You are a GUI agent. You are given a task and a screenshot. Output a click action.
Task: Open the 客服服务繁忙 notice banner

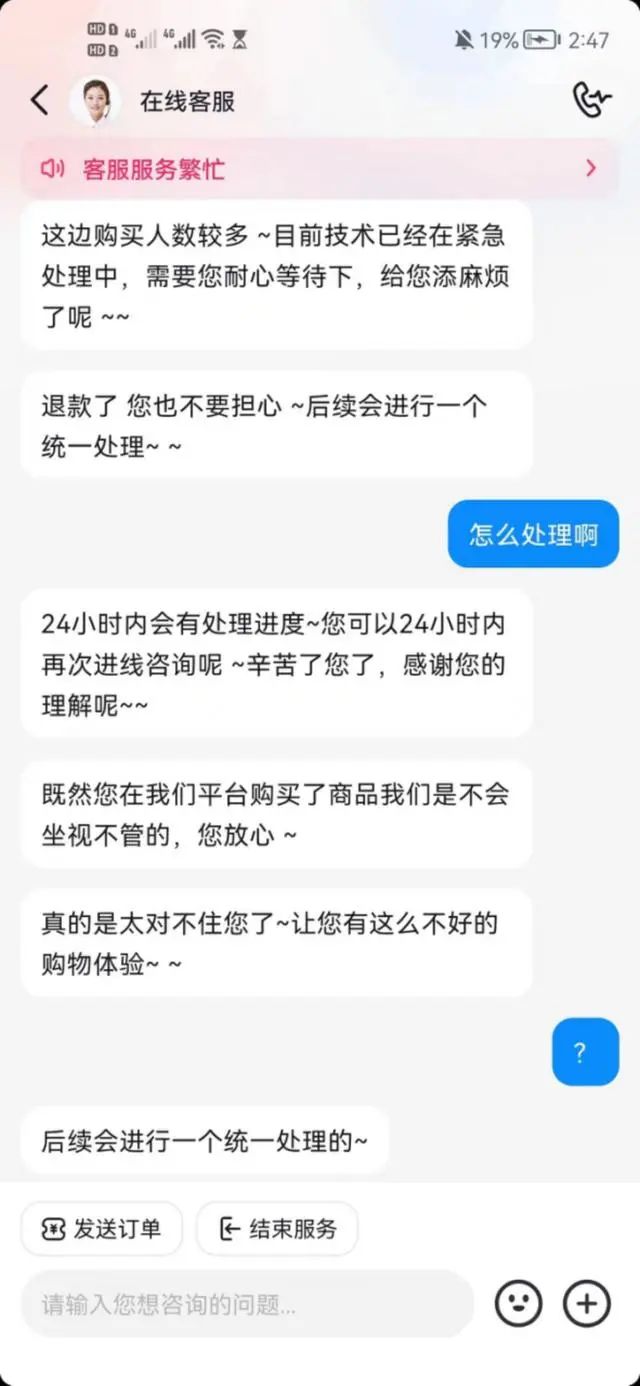[x=320, y=168]
